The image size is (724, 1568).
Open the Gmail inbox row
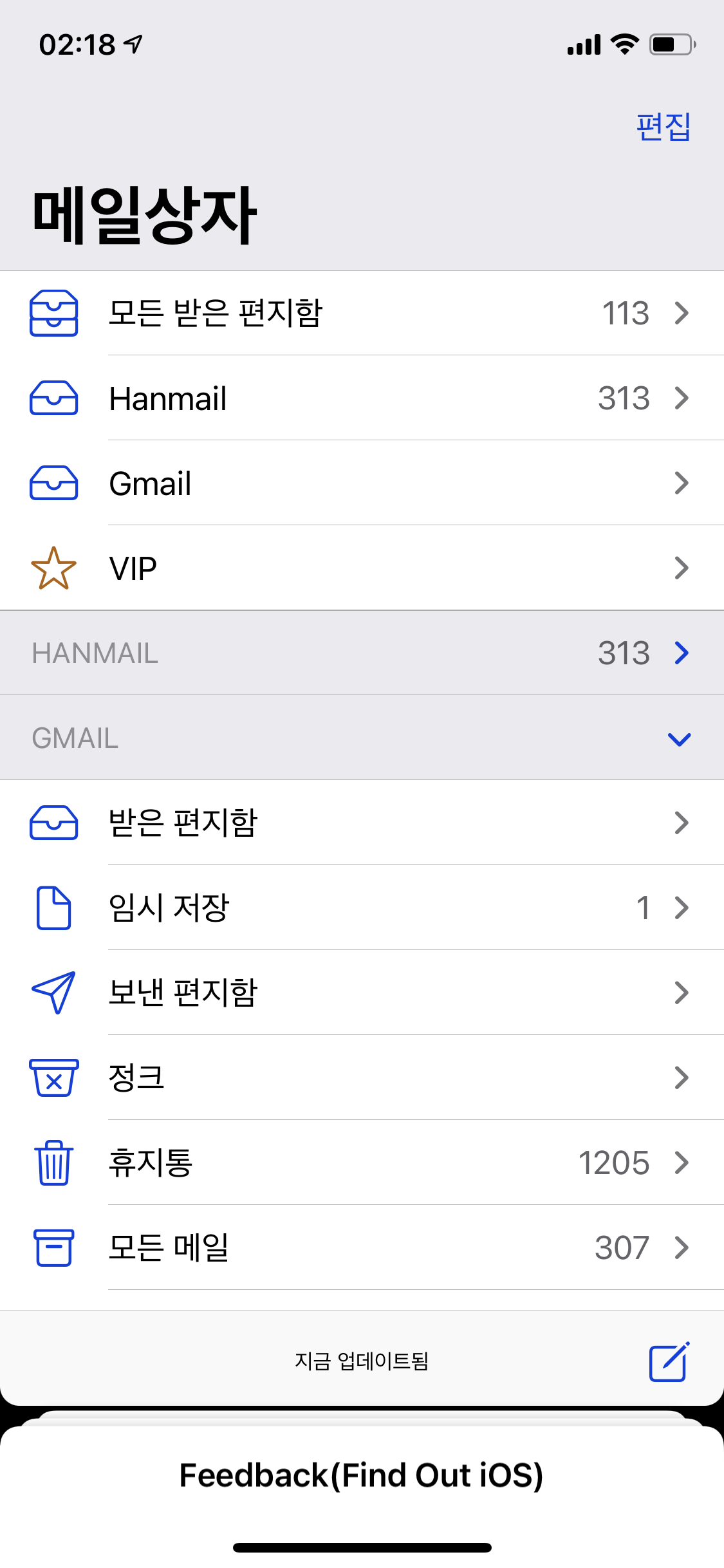tap(362, 483)
